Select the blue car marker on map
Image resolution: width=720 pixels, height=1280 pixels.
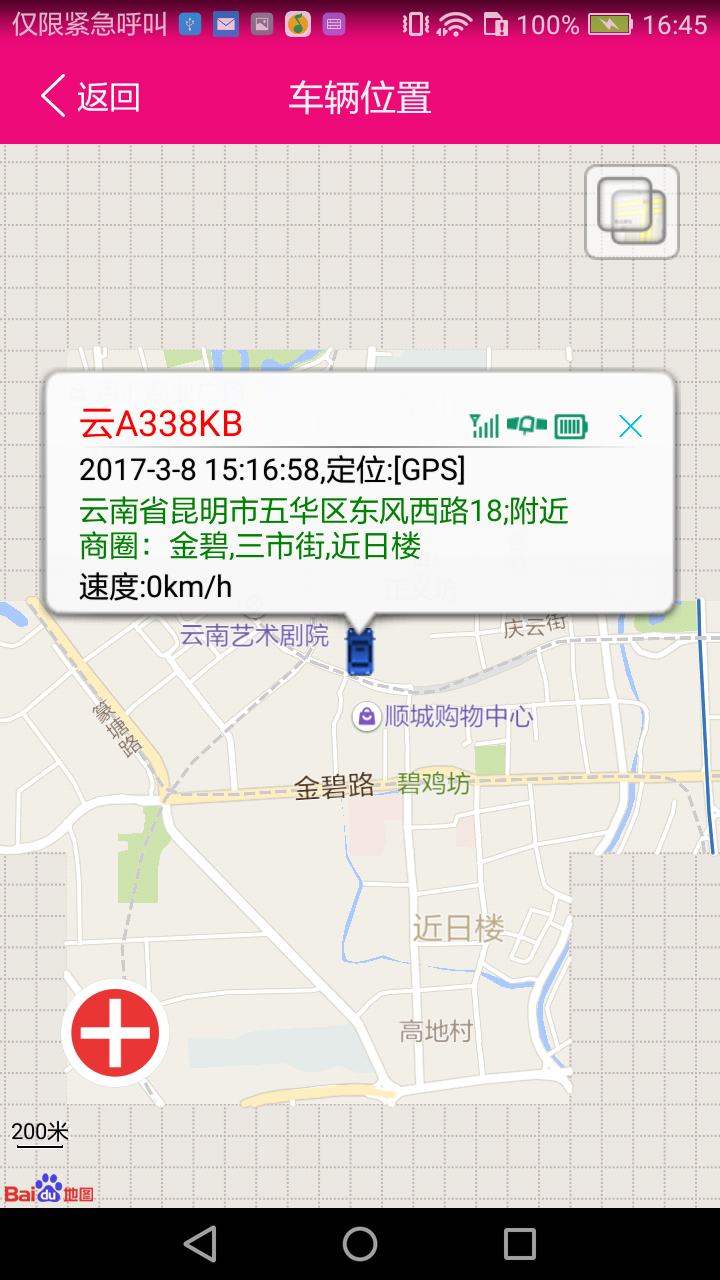(360, 650)
